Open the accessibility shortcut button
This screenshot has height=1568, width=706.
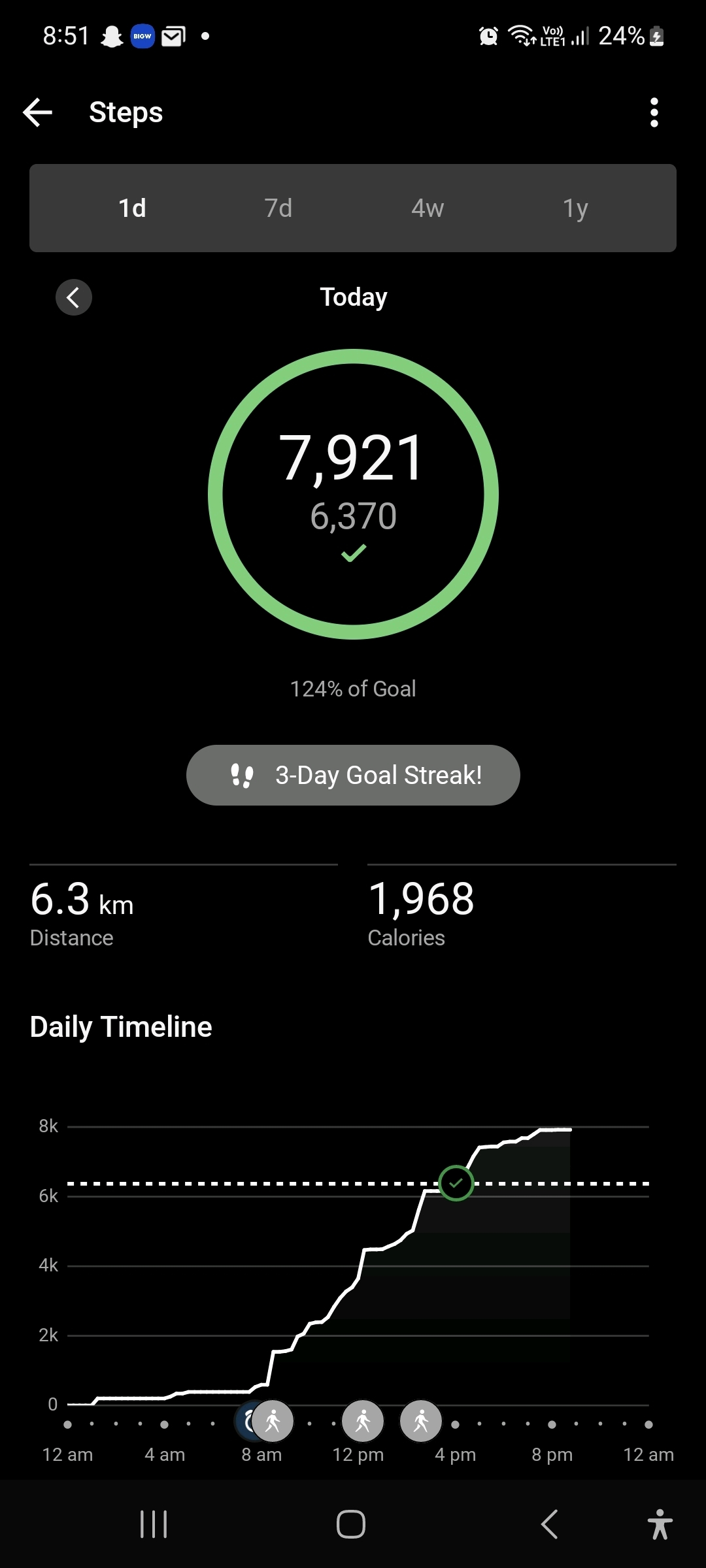pos(660,1524)
